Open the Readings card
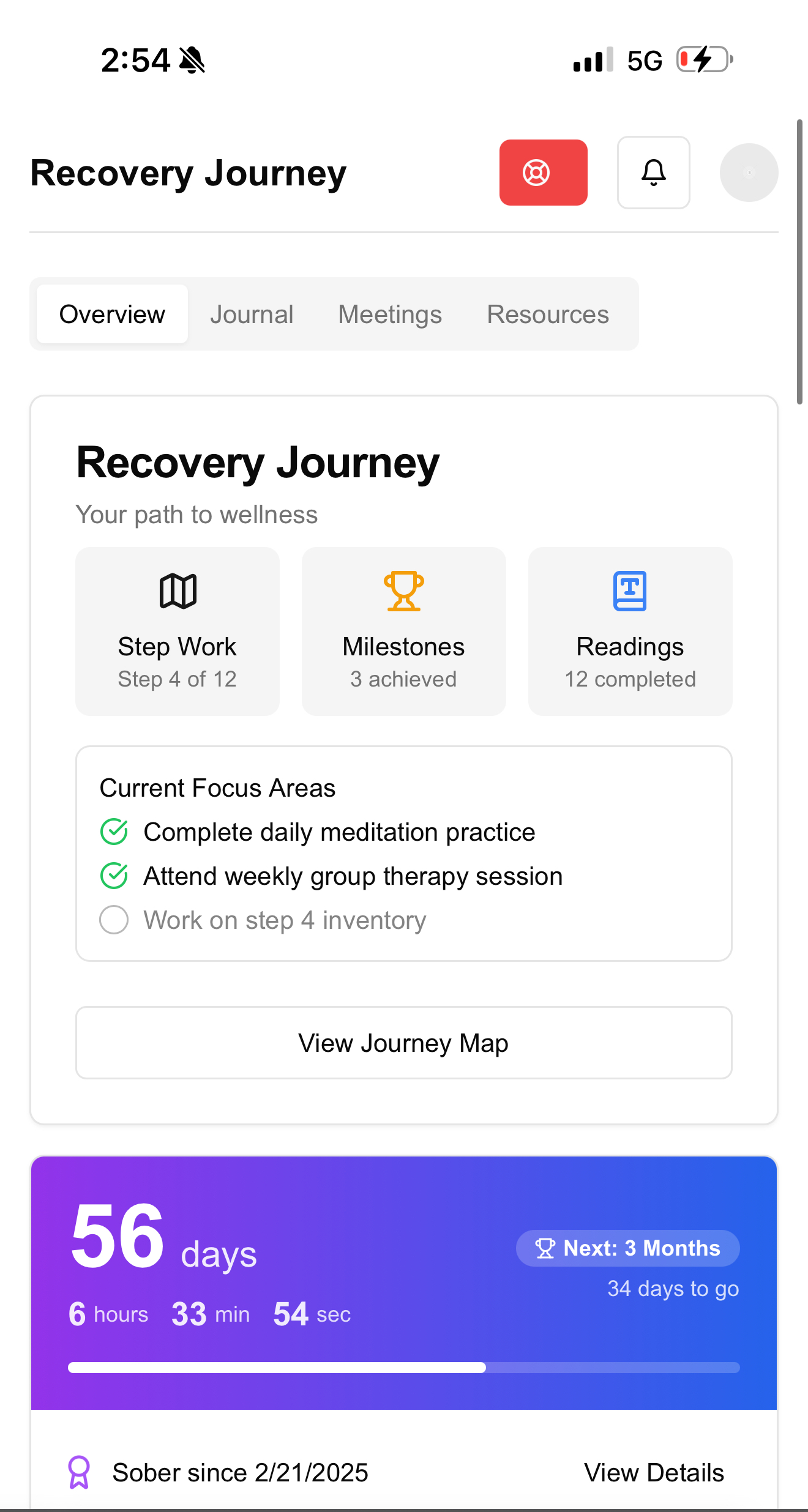 (x=630, y=631)
